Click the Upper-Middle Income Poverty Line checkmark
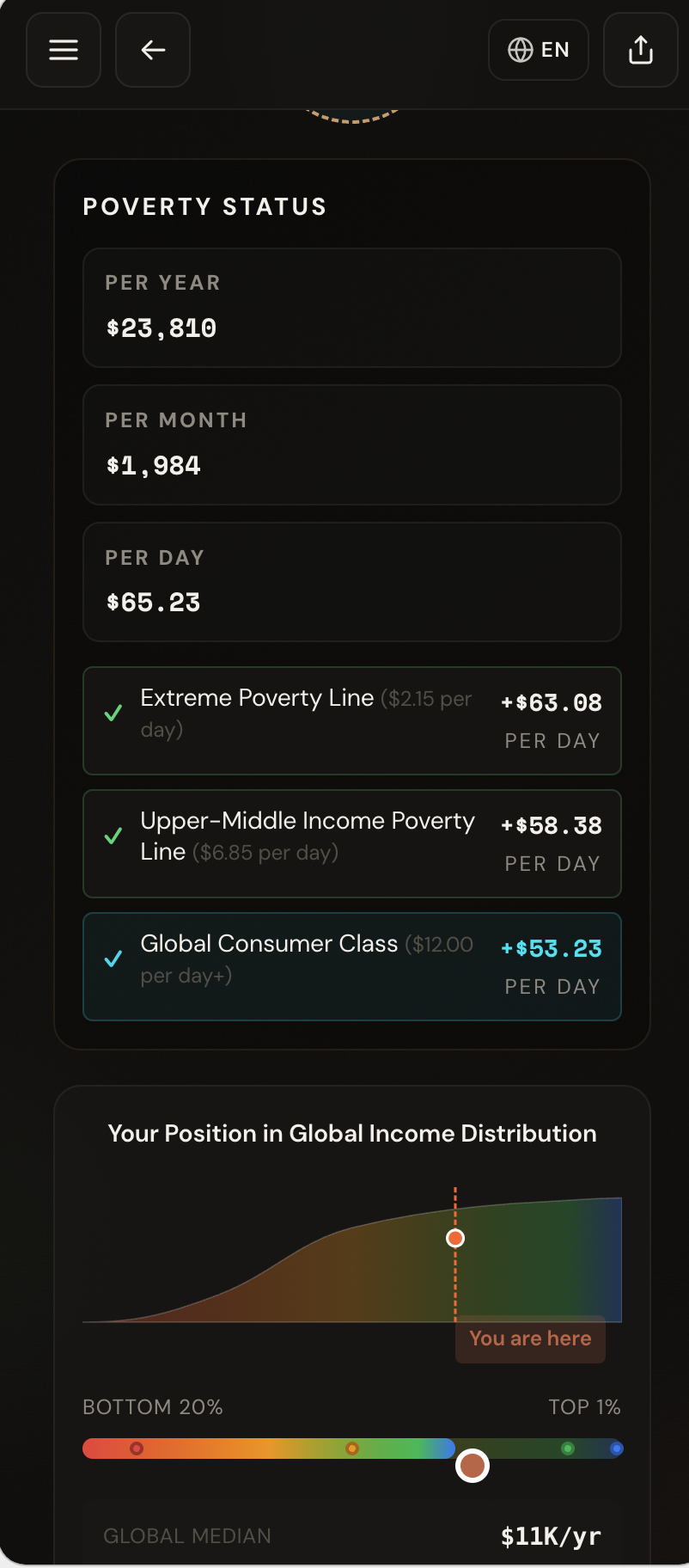The height and width of the screenshot is (1568, 689). pyautogui.click(x=113, y=836)
